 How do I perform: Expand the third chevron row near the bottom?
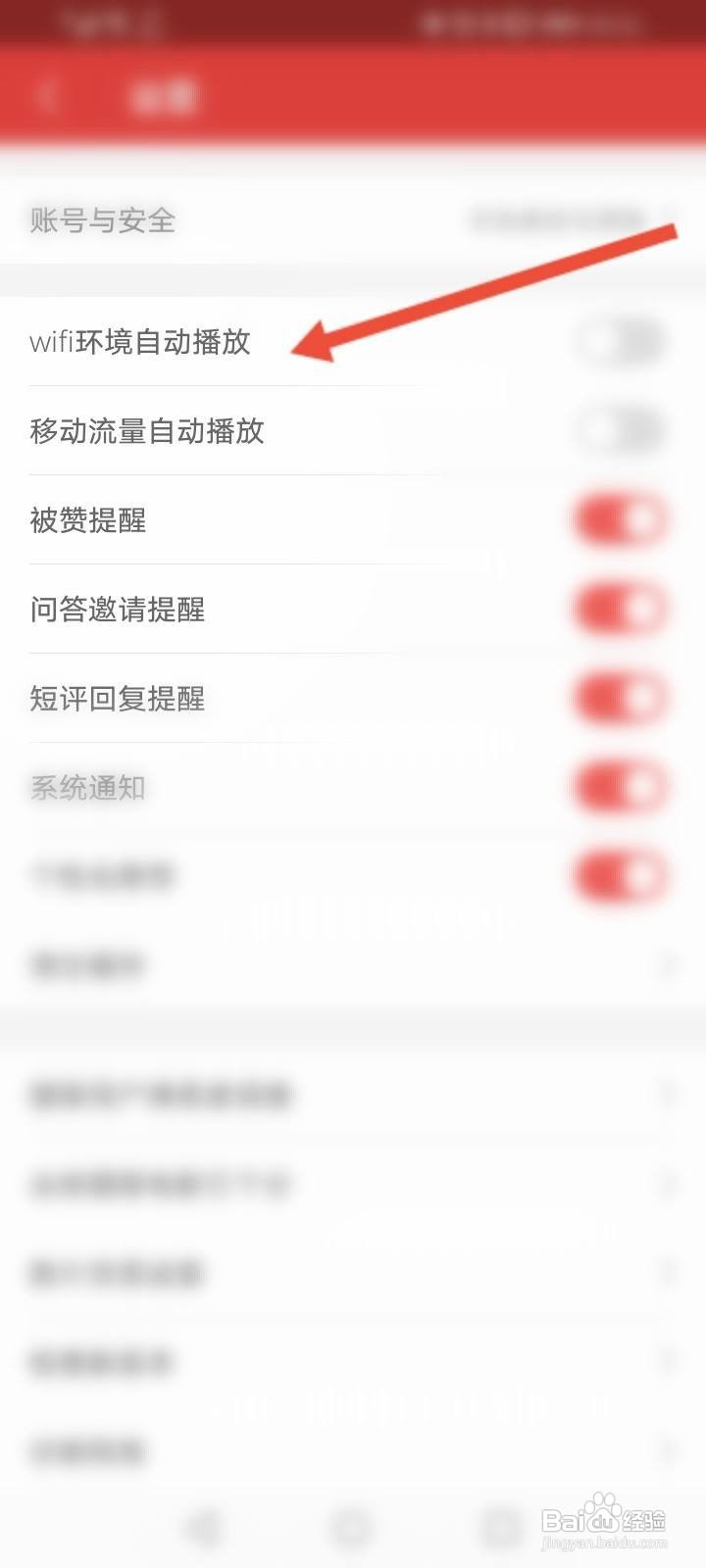(672, 1274)
